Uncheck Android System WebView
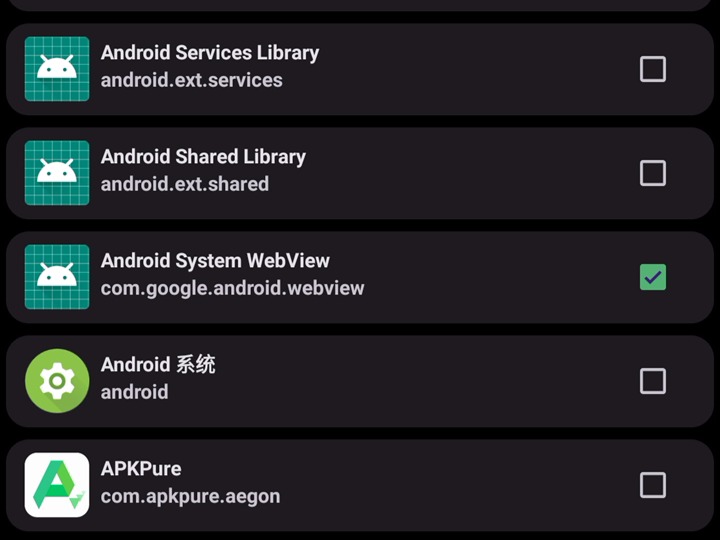The height and width of the screenshot is (540, 720). point(652,277)
